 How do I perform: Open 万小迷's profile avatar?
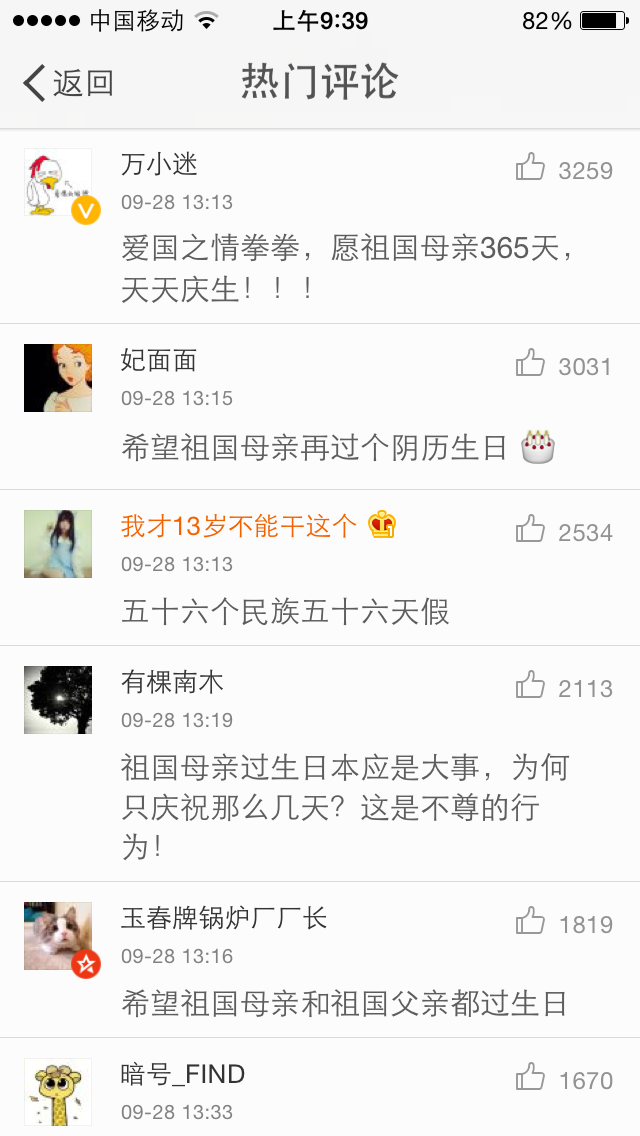[x=58, y=182]
